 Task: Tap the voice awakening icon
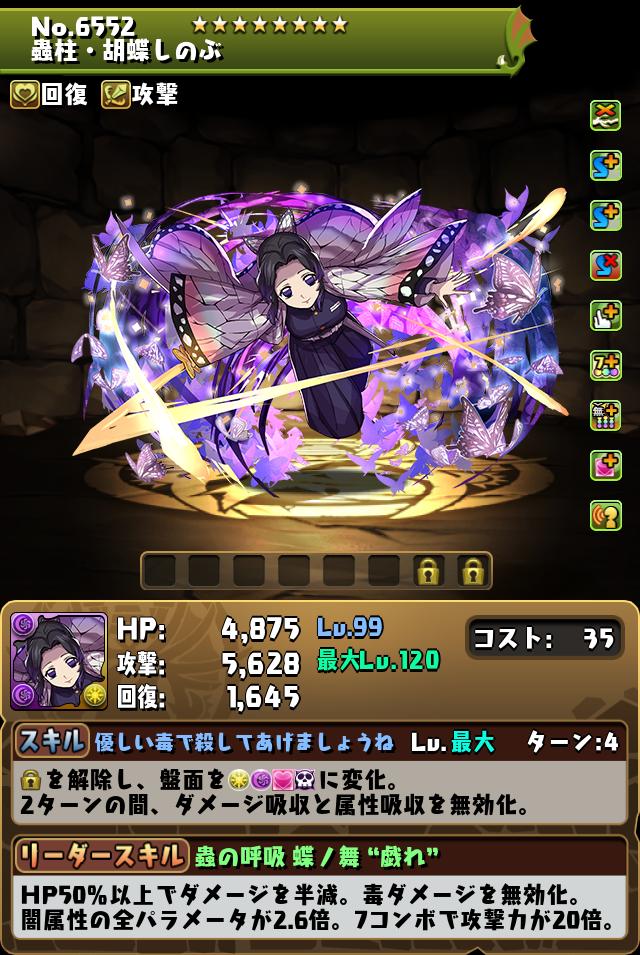click(x=606, y=515)
